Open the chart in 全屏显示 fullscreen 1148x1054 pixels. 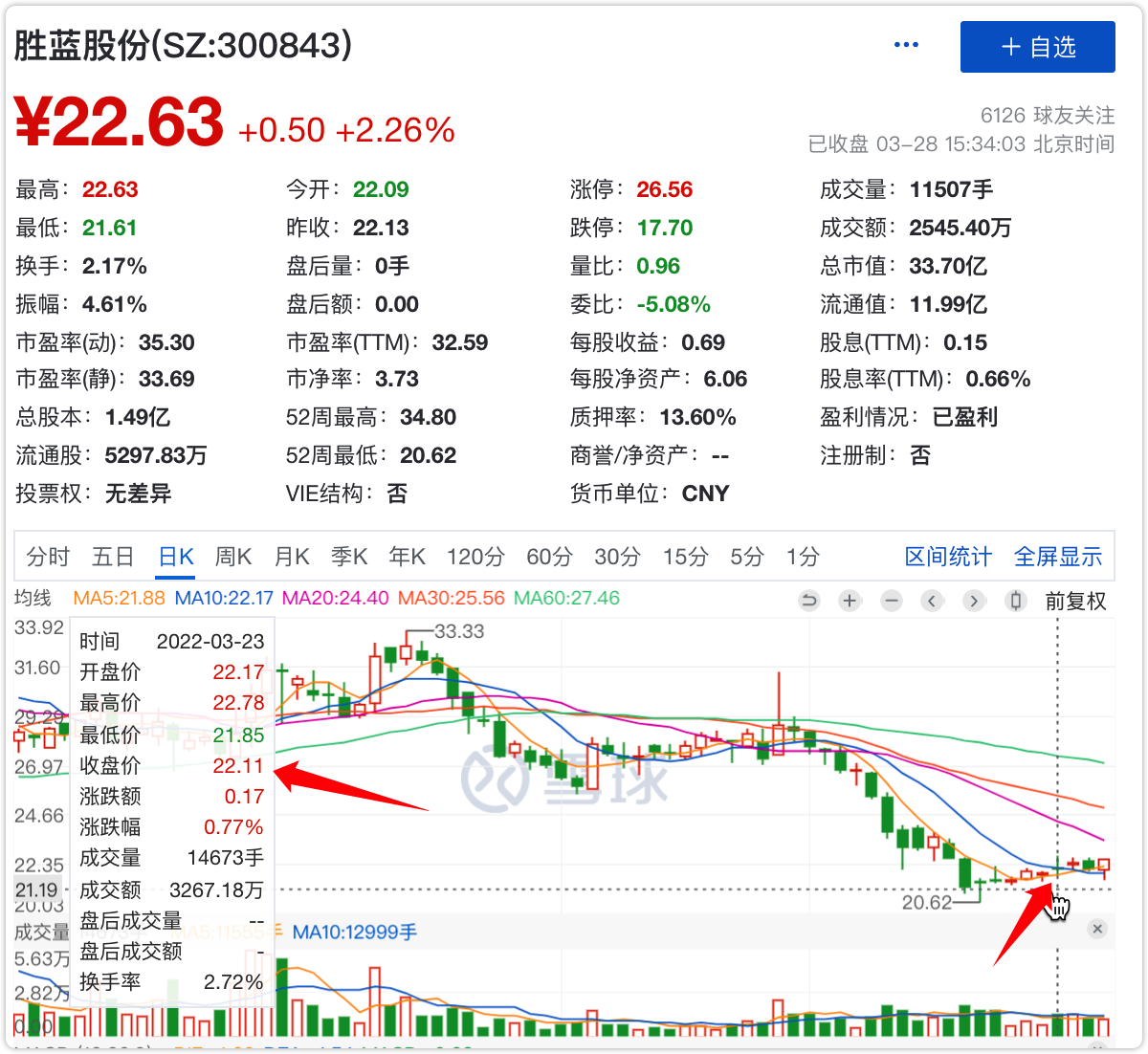[1058, 557]
